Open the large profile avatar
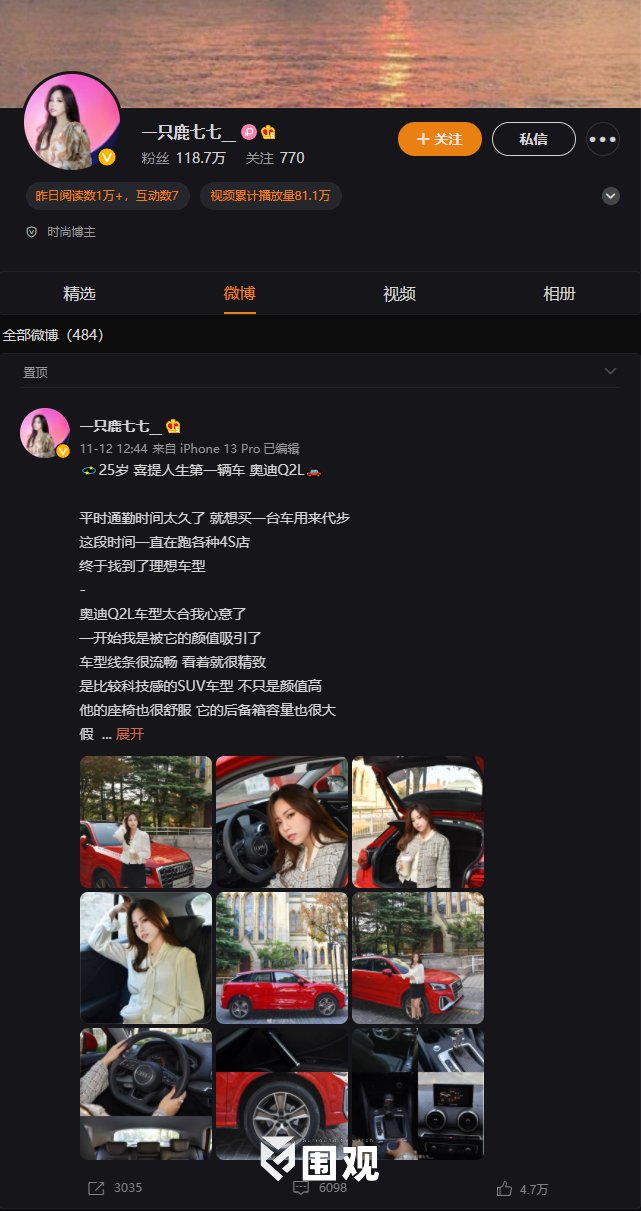Viewport: 641px width, 1211px height. click(71, 122)
